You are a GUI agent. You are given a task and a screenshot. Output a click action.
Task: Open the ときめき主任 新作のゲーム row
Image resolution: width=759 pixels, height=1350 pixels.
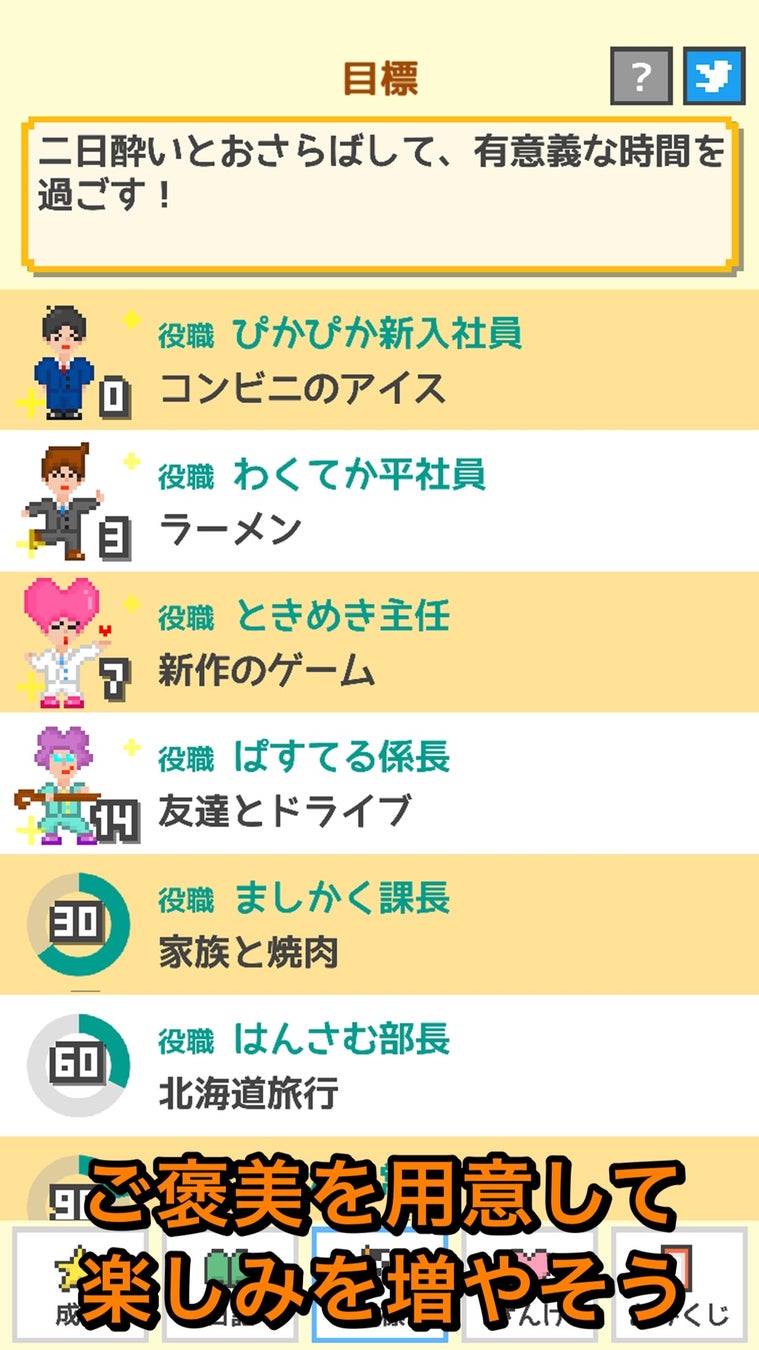[379, 643]
